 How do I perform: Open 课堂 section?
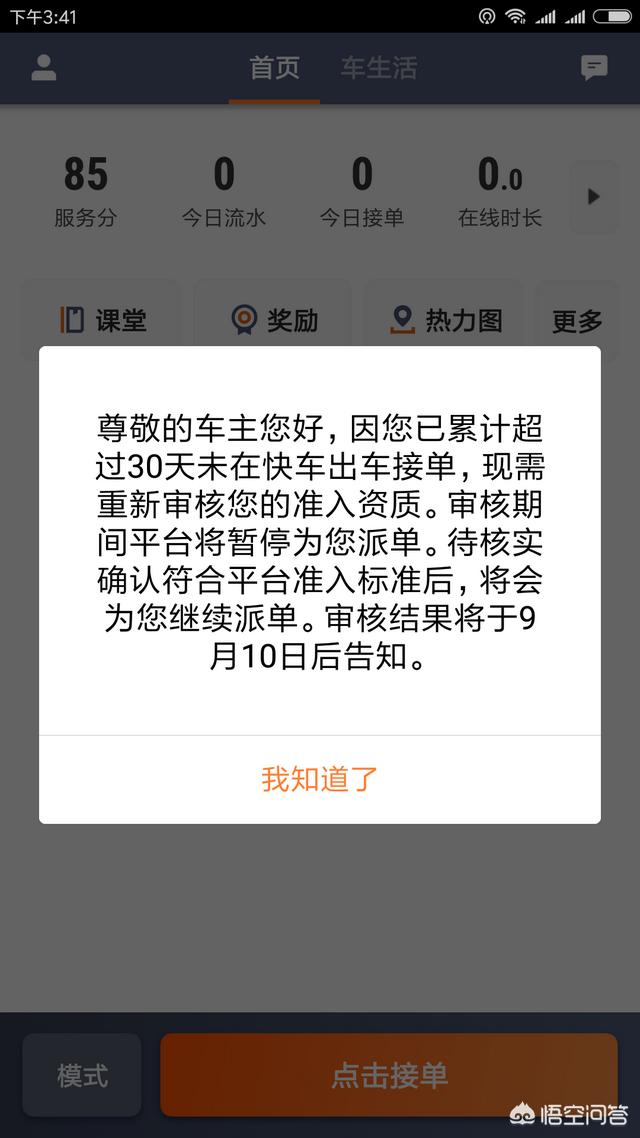click(102, 320)
